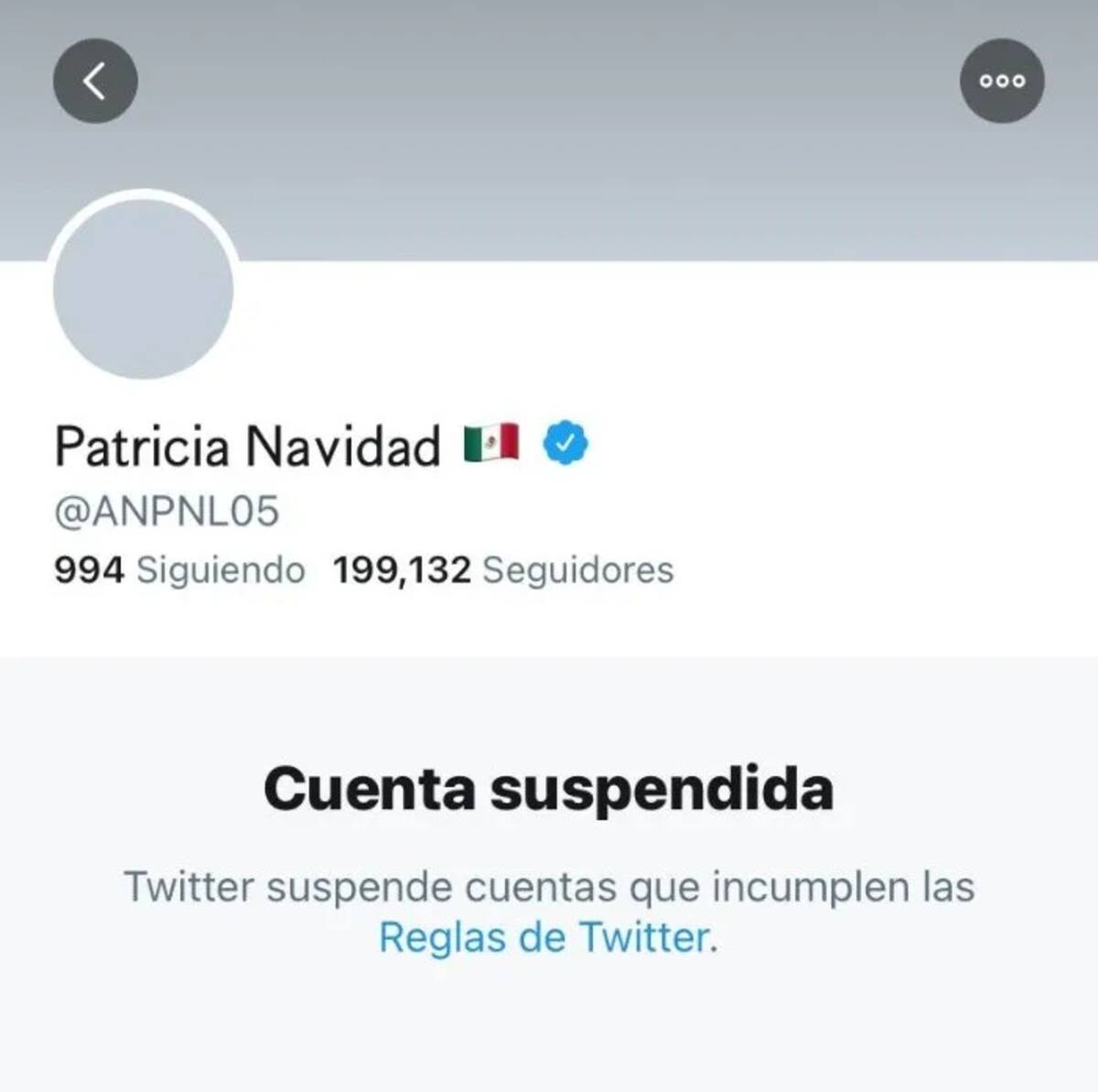The height and width of the screenshot is (1092, 1098).
Task: Open the three-dot overflow menu
Action: (x=1002, y=81)
